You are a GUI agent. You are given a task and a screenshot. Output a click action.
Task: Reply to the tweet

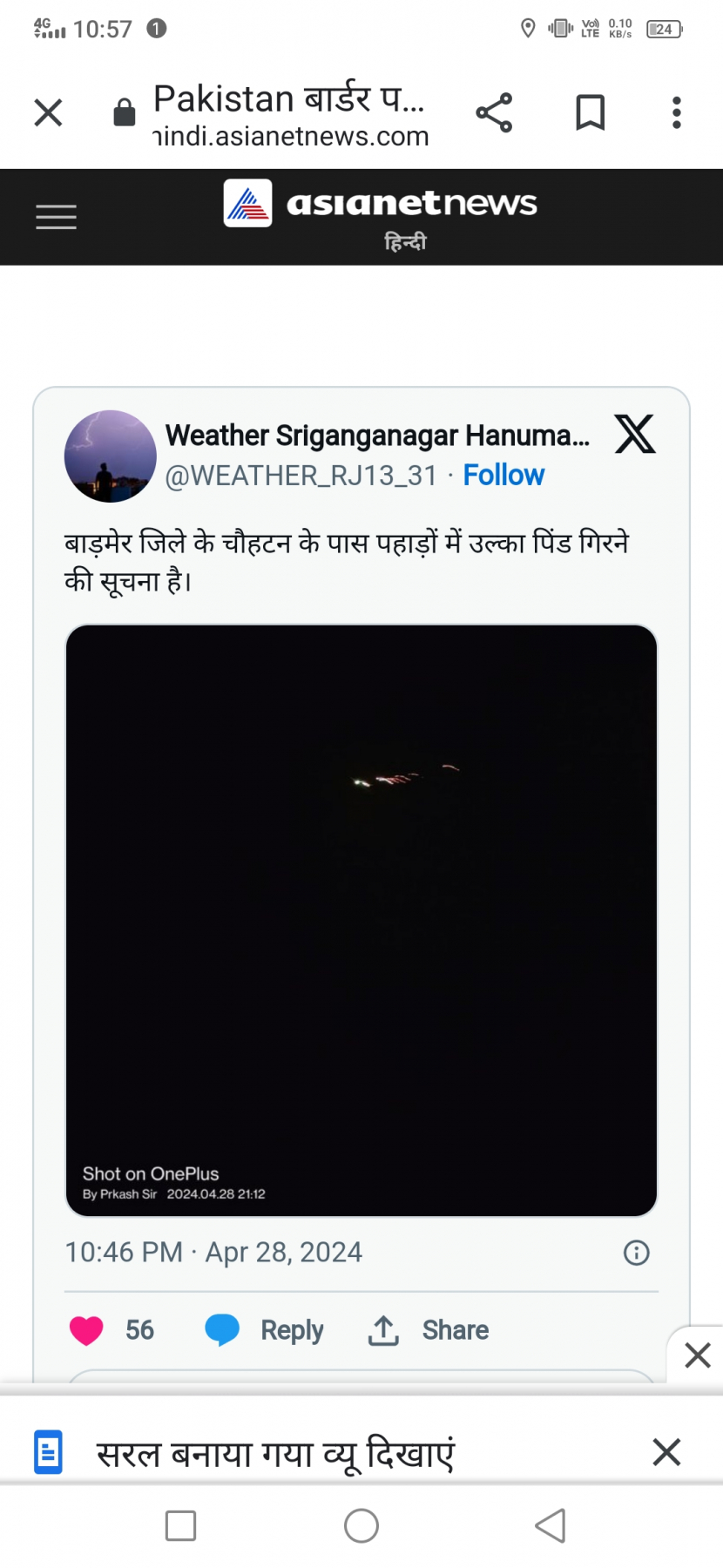pos(264,1330)
